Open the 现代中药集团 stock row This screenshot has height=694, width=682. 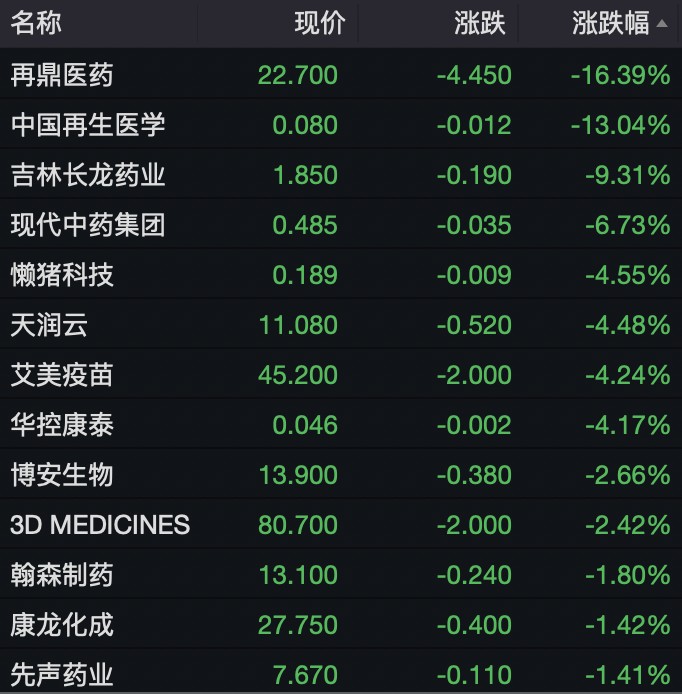pos(88,225)
